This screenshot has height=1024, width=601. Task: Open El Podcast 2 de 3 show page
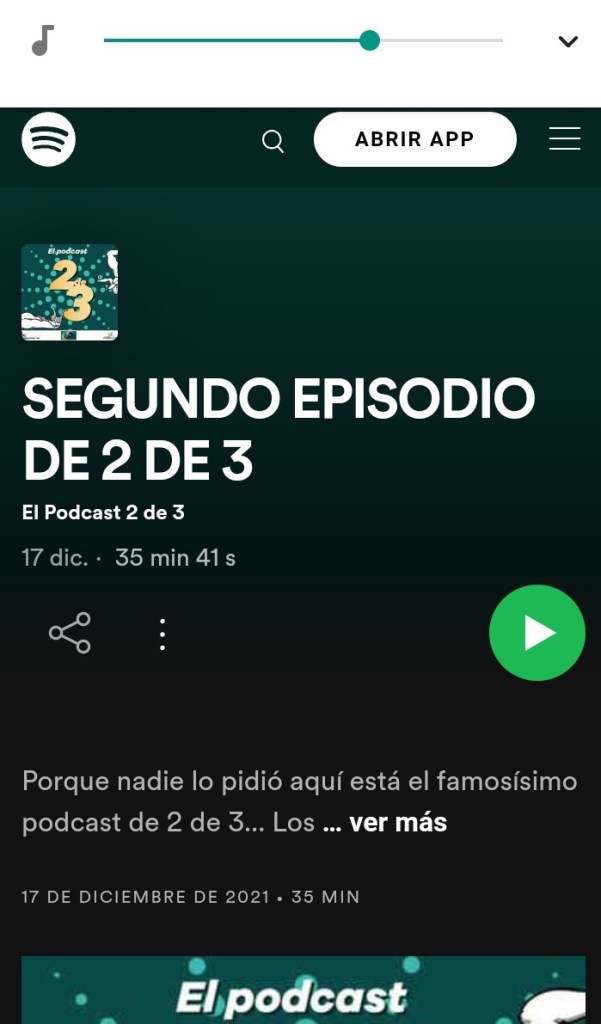pos(103,512)
